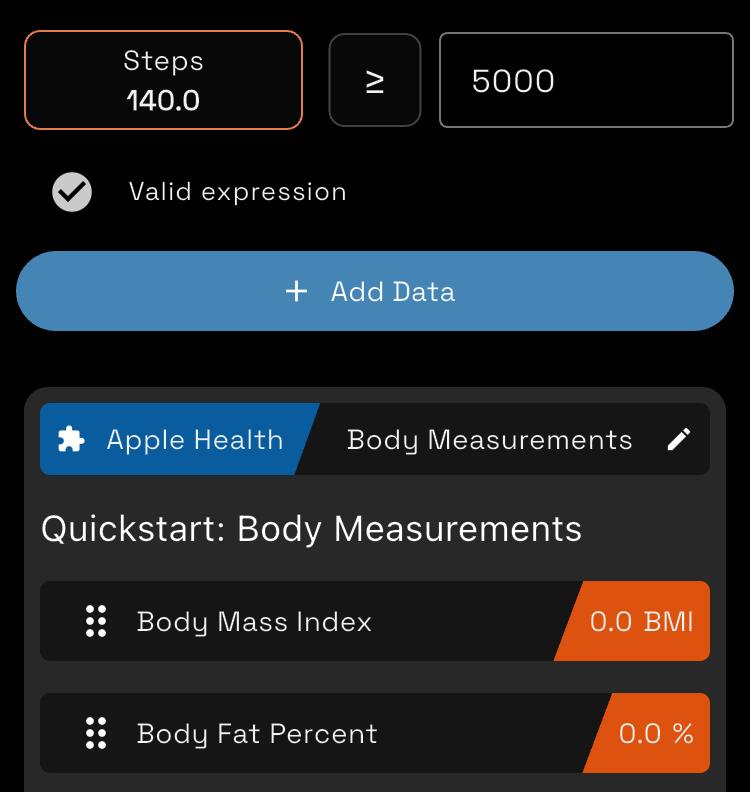Edit the 5000 value field
The height and width of the screenshot is (792, 750).
[586, 81]
